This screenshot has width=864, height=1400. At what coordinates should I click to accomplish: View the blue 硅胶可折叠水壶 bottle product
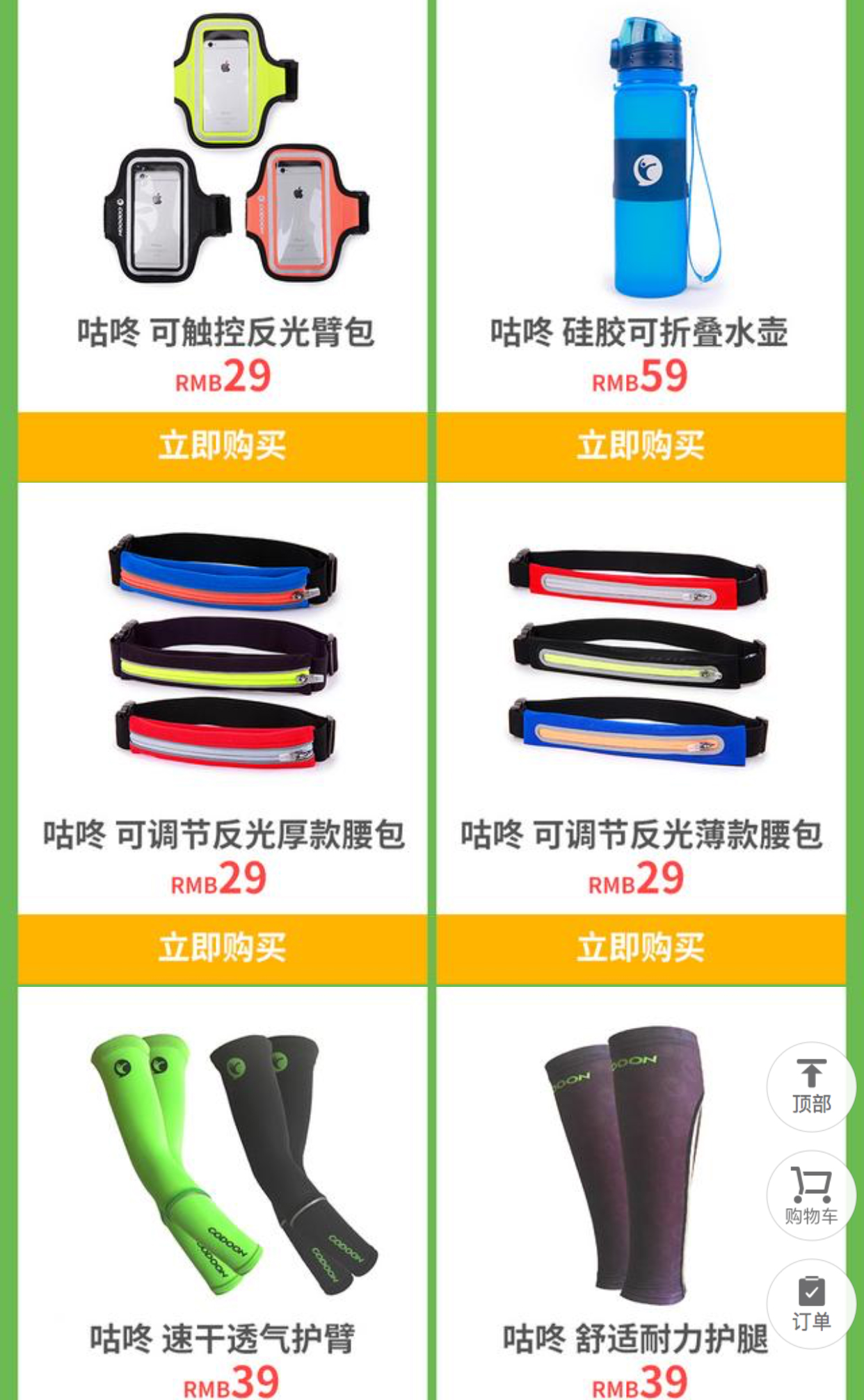650,156
